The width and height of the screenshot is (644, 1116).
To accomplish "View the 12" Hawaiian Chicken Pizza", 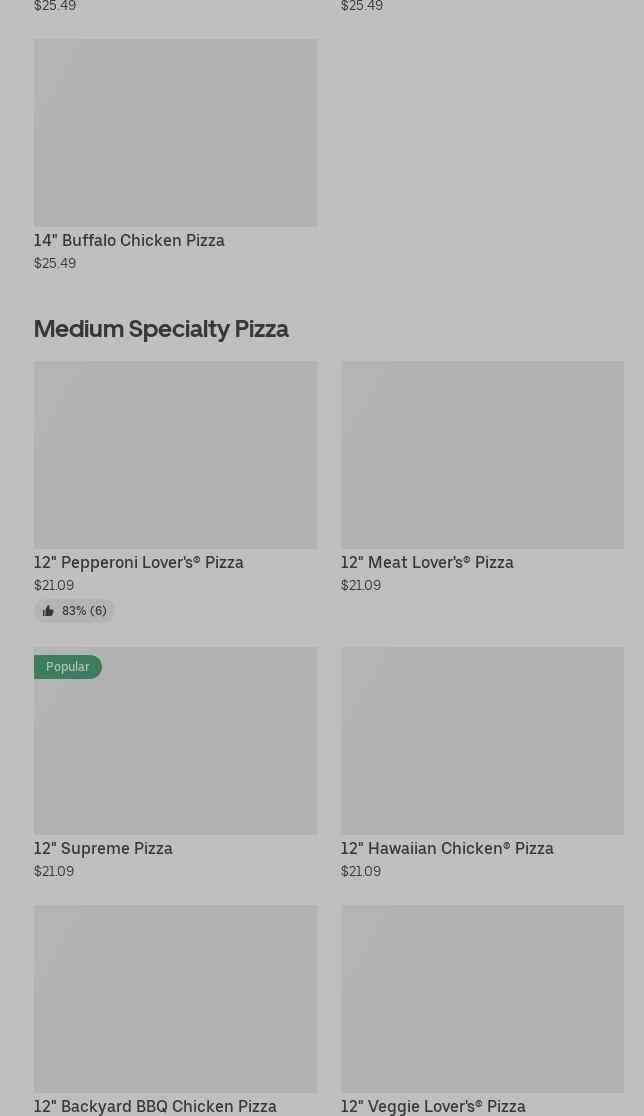I will pos(482,763).
